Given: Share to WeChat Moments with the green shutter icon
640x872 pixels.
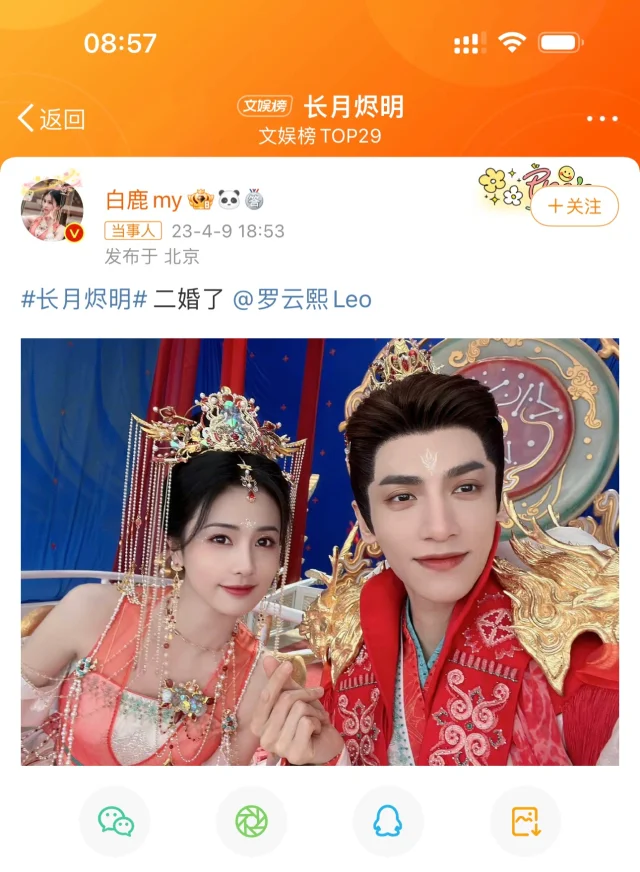Looking at the screenshot, I should pos(251,821).
